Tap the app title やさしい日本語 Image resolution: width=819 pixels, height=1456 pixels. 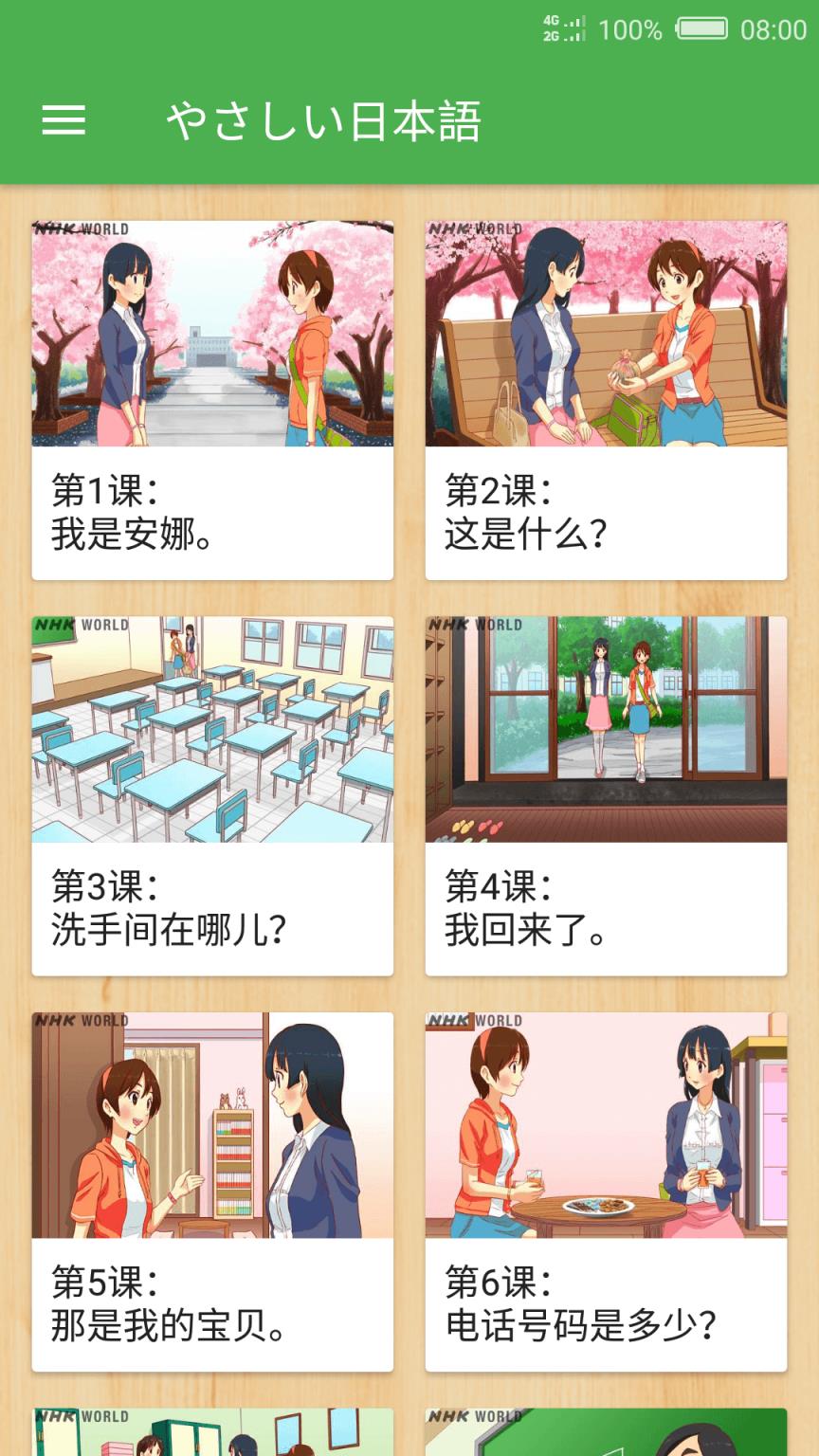coord(326,120)
